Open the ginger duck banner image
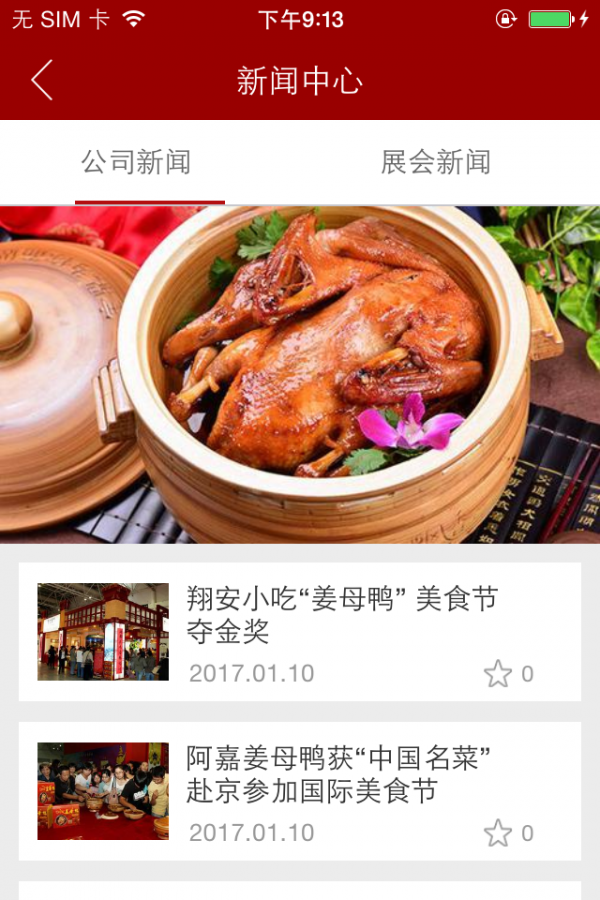This screenshot has height=900, width=600. [x=300, y=375]
